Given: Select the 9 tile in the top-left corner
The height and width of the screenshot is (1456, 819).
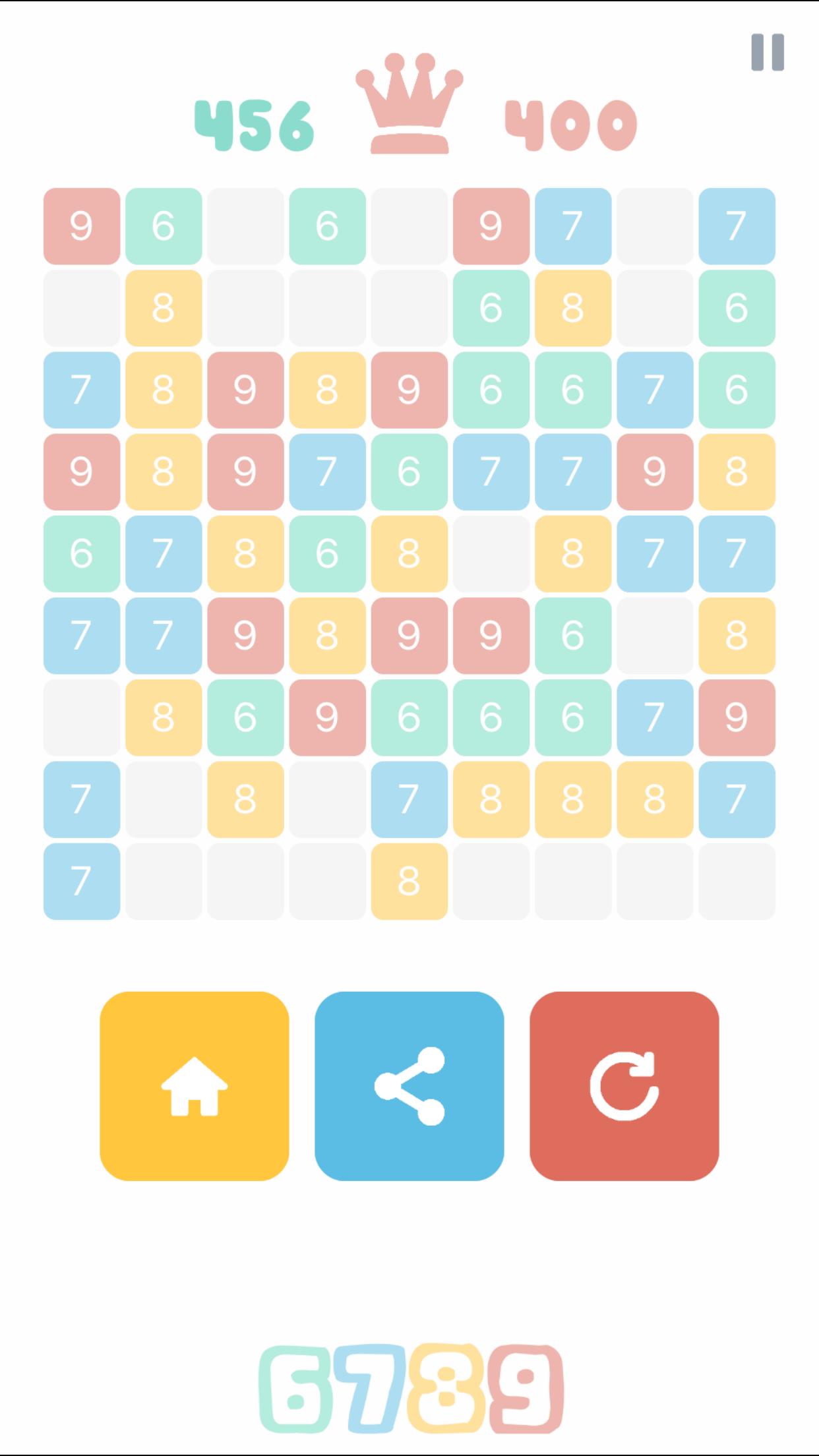Looking at the screenshot, I should 82,228.
